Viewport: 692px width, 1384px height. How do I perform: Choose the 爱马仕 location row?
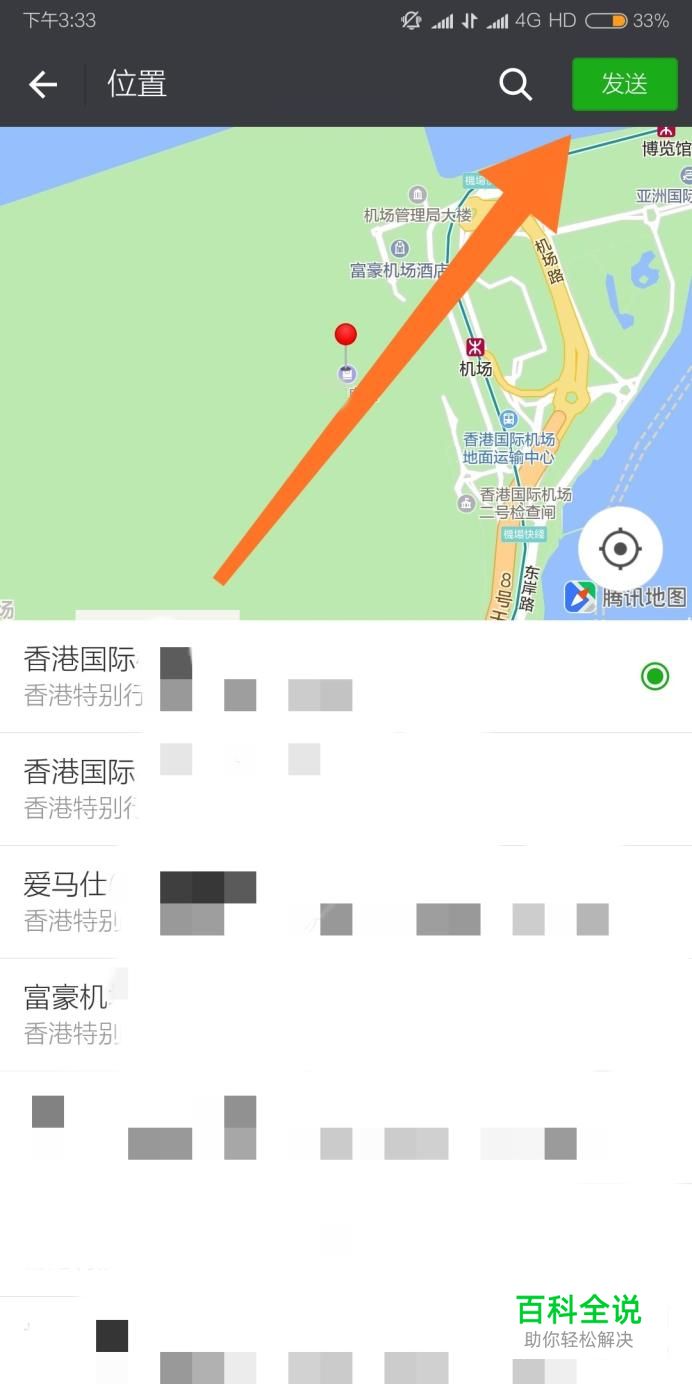346,902
